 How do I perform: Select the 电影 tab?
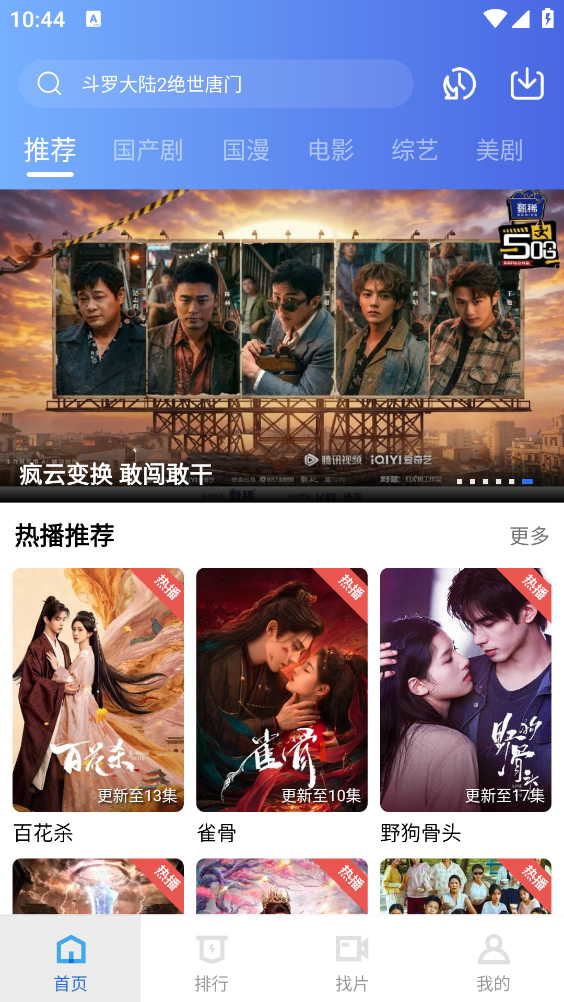coord(331,150)
